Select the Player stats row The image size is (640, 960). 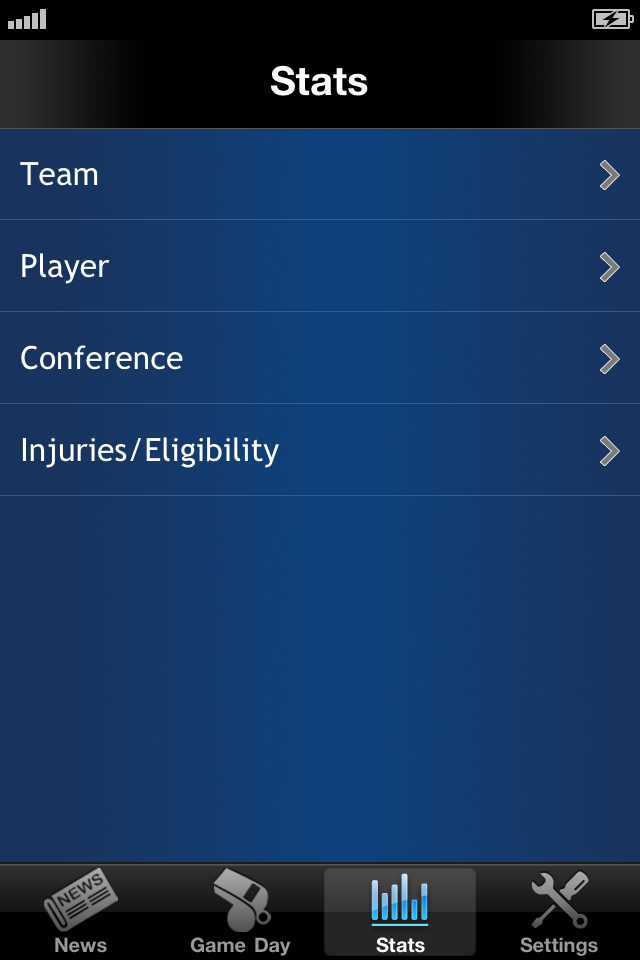(320, 267)
